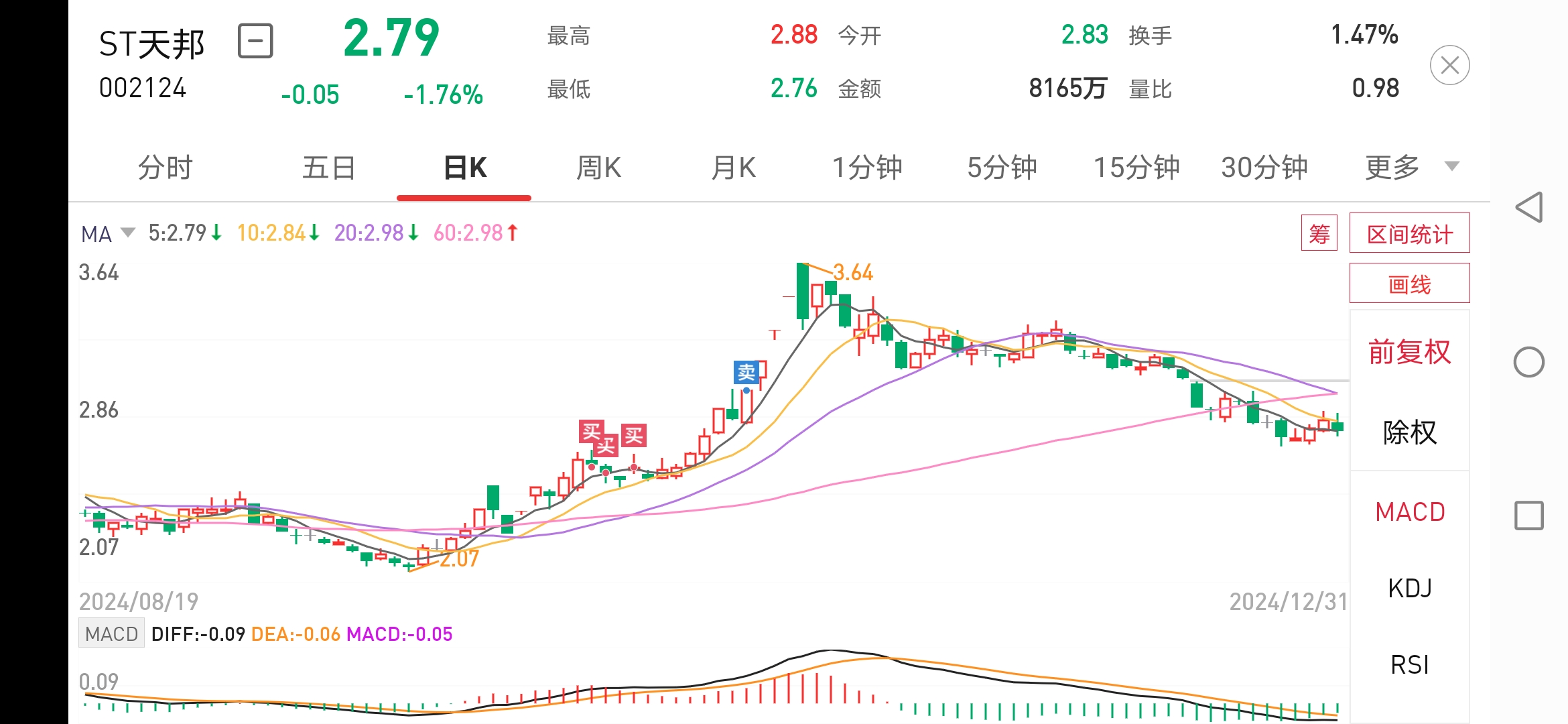Switch to the 30分钟 chart
Screen dimensions: 1568x724
[x=1264, y=168]
